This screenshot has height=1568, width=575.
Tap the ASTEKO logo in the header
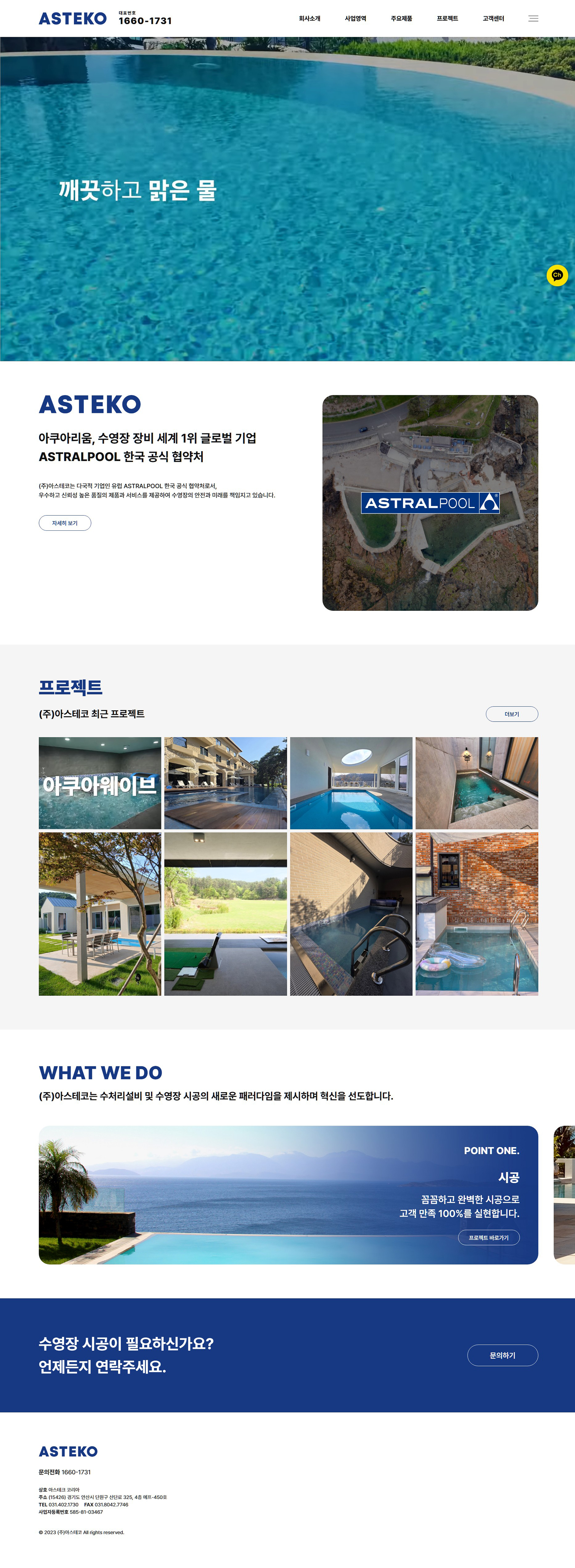click(73, 19)
